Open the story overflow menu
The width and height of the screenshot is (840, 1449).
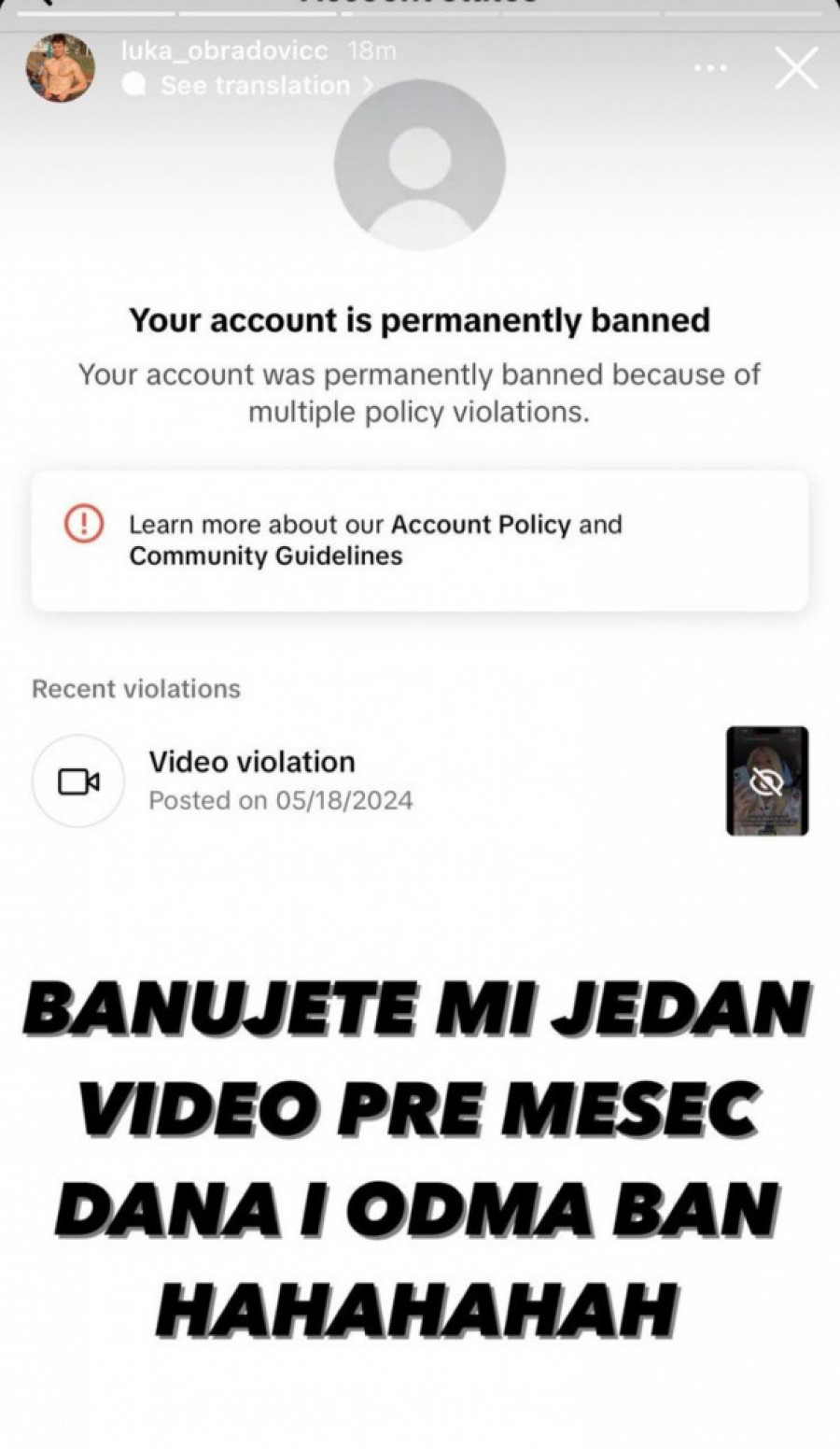point(710,68)
